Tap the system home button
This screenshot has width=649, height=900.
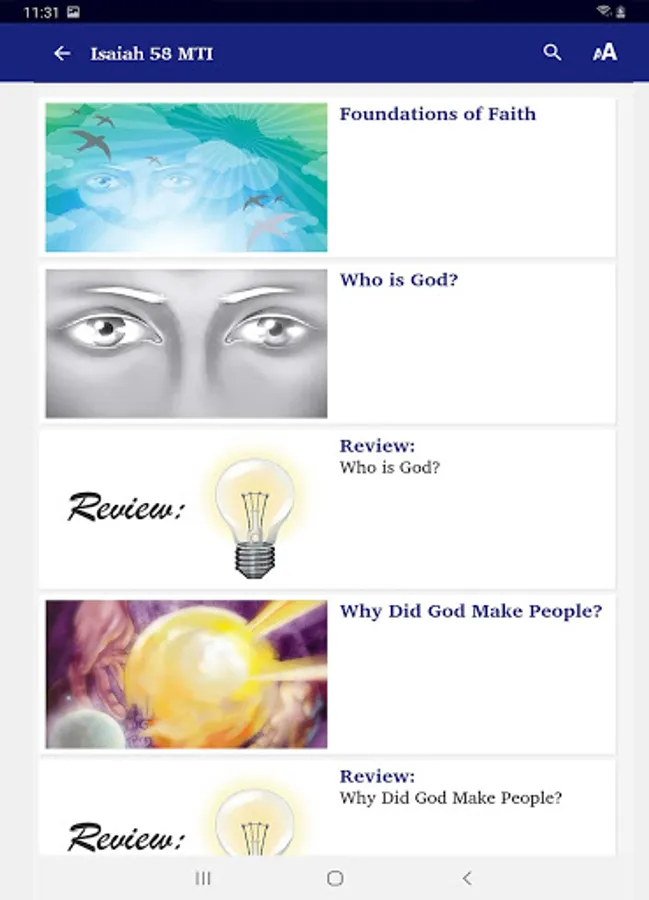point(335,878)
